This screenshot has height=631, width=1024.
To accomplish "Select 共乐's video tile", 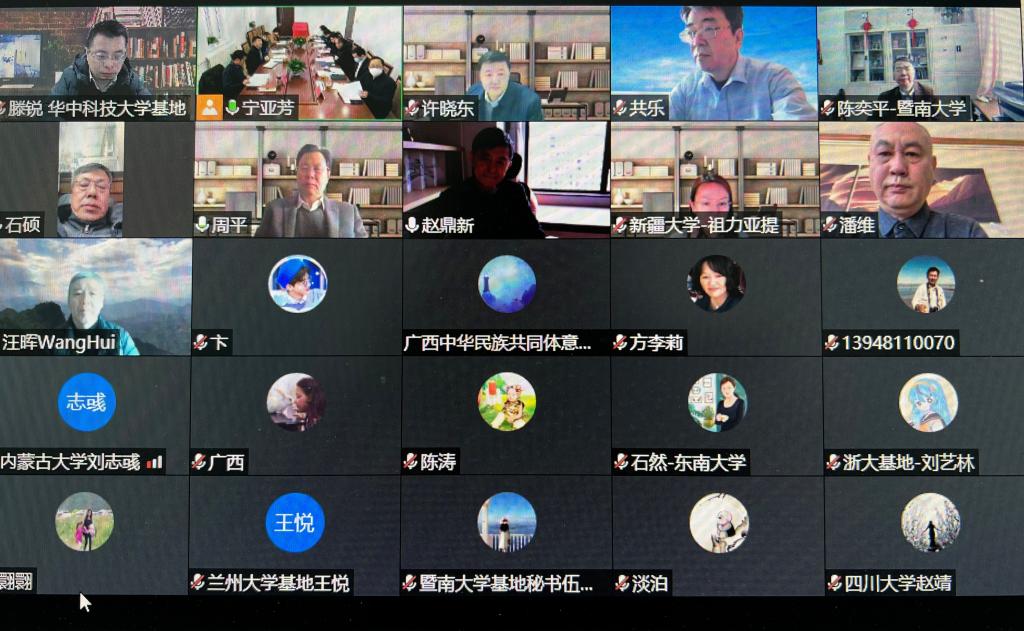I will (713, 62).
